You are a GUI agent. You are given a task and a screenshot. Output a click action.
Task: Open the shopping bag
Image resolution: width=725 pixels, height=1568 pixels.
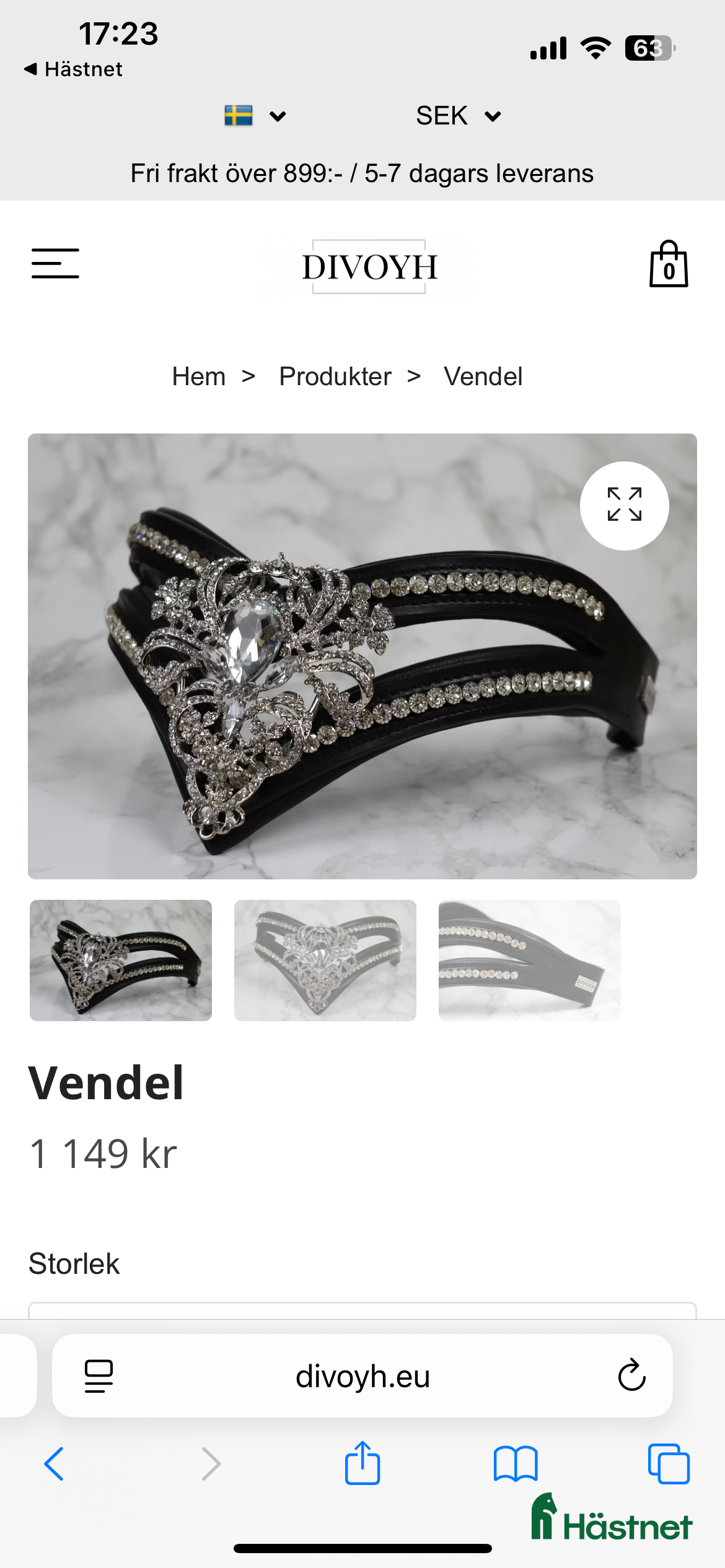(668, 264)
